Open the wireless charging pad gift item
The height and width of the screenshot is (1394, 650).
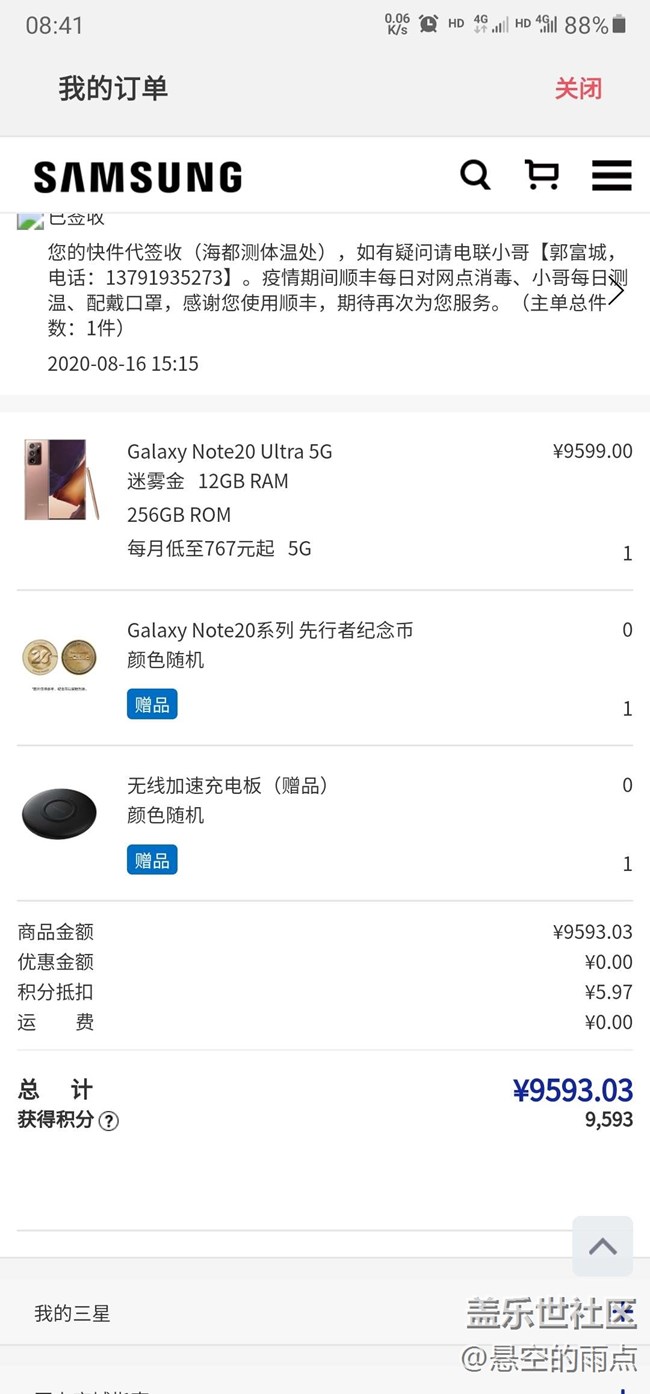pyautogui.click(x=227, y=786)
